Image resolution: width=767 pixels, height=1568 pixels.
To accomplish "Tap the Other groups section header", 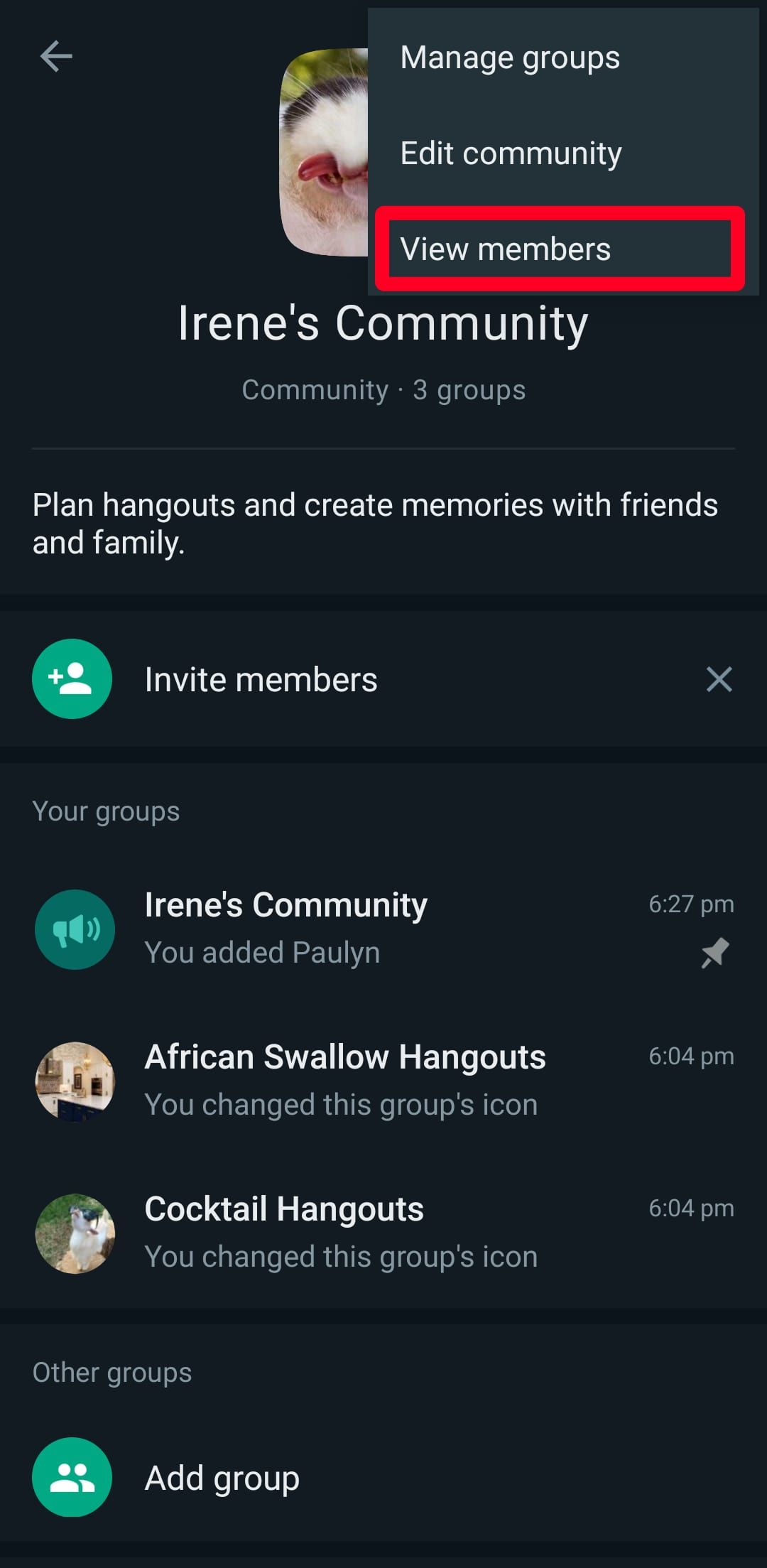I will (x=111, y=1372).
